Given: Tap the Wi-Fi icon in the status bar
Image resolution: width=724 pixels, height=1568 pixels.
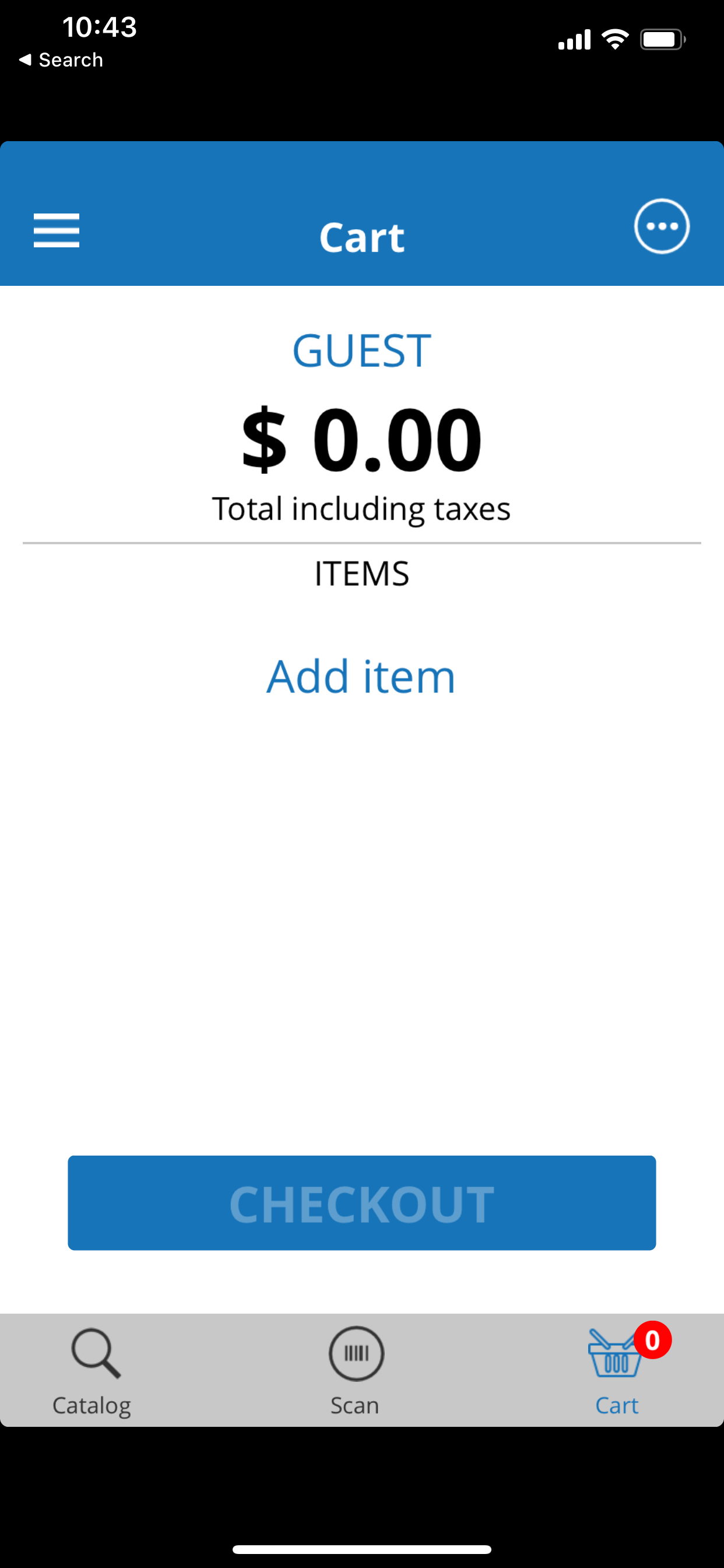Looking at the screenshot, I should point(614,38).
